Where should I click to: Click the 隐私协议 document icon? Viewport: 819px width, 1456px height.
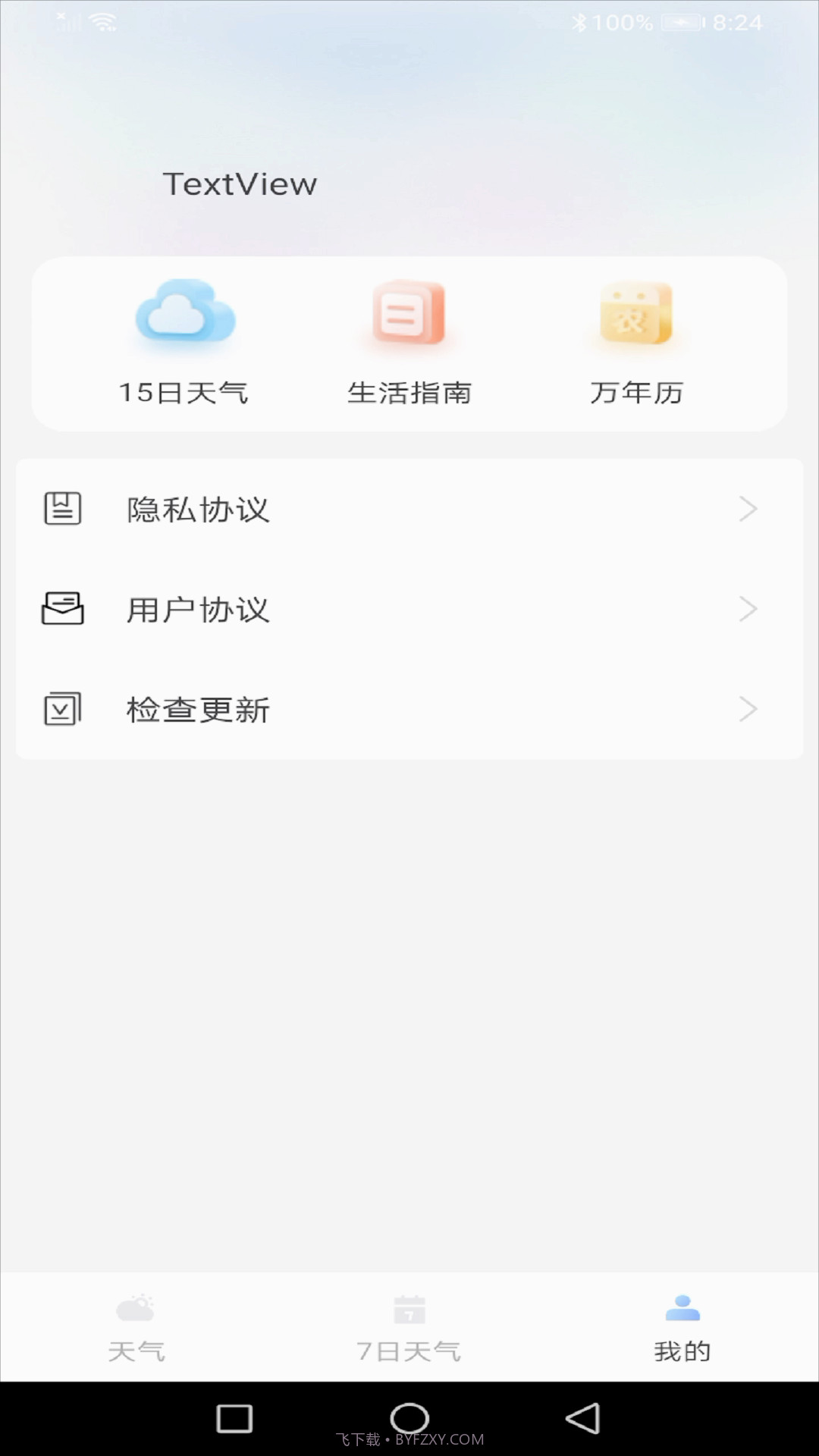tap(64, 509)
